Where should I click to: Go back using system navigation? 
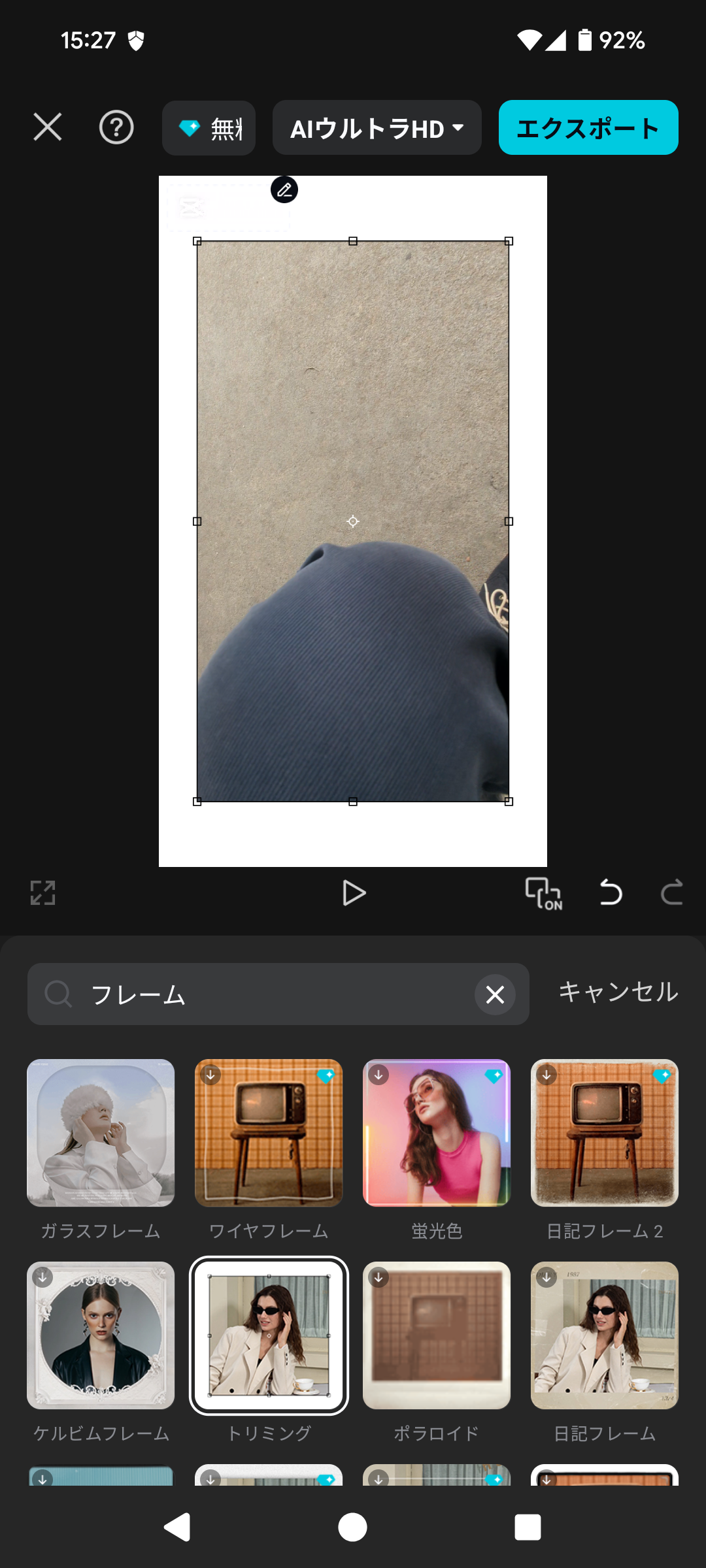point(177,1527)
